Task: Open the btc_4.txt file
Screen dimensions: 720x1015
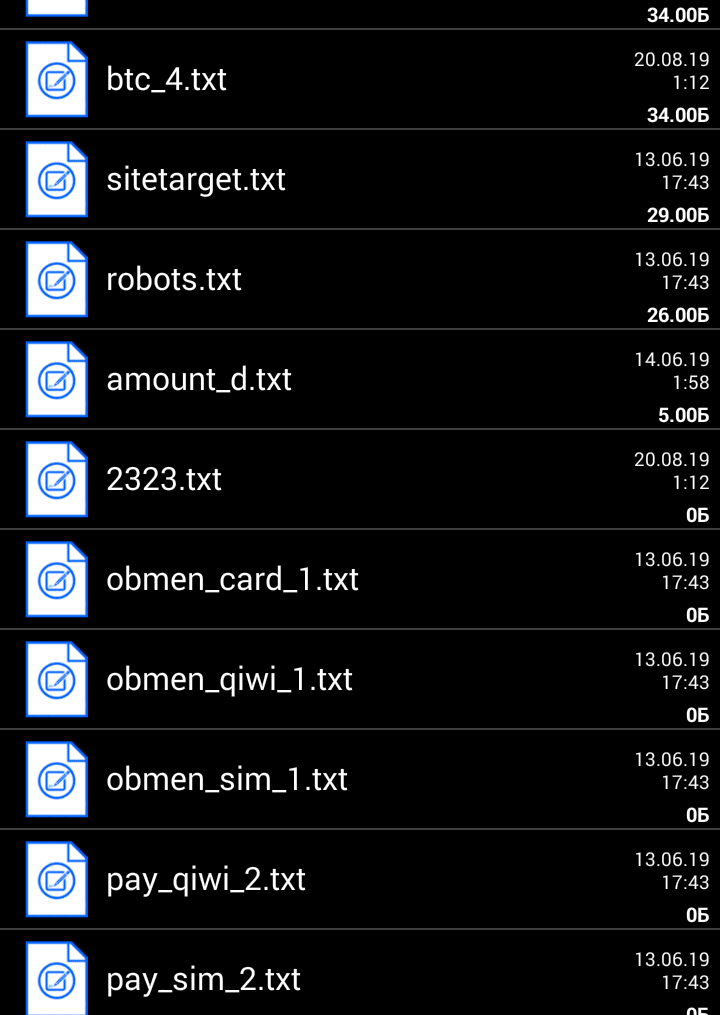Action: 167,80
